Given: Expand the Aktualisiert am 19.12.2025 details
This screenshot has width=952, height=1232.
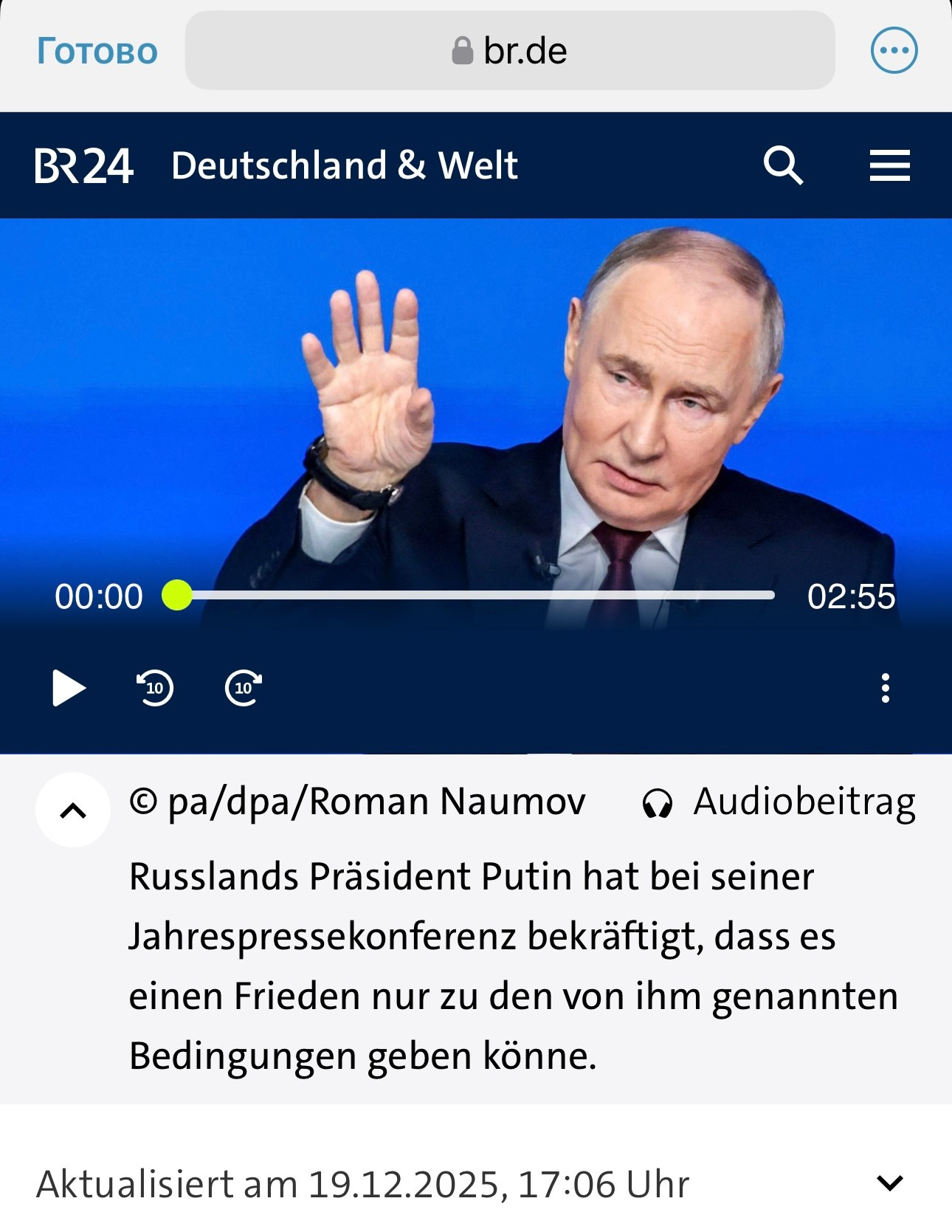Looking at the screenshot, I should coord(889,1183).
